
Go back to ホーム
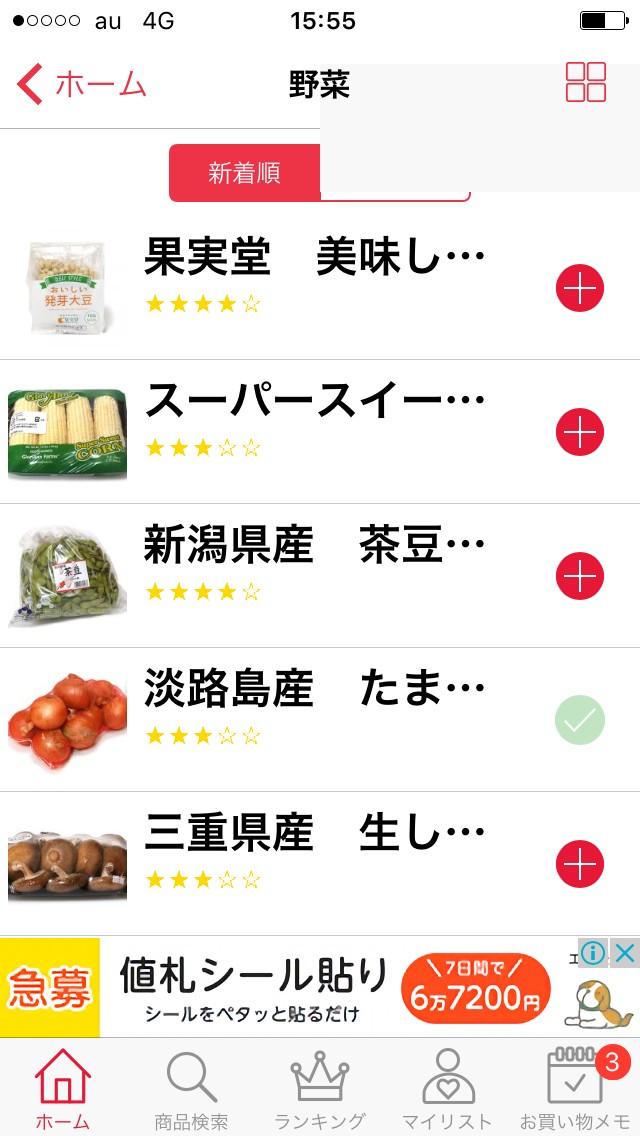(82, 85)
